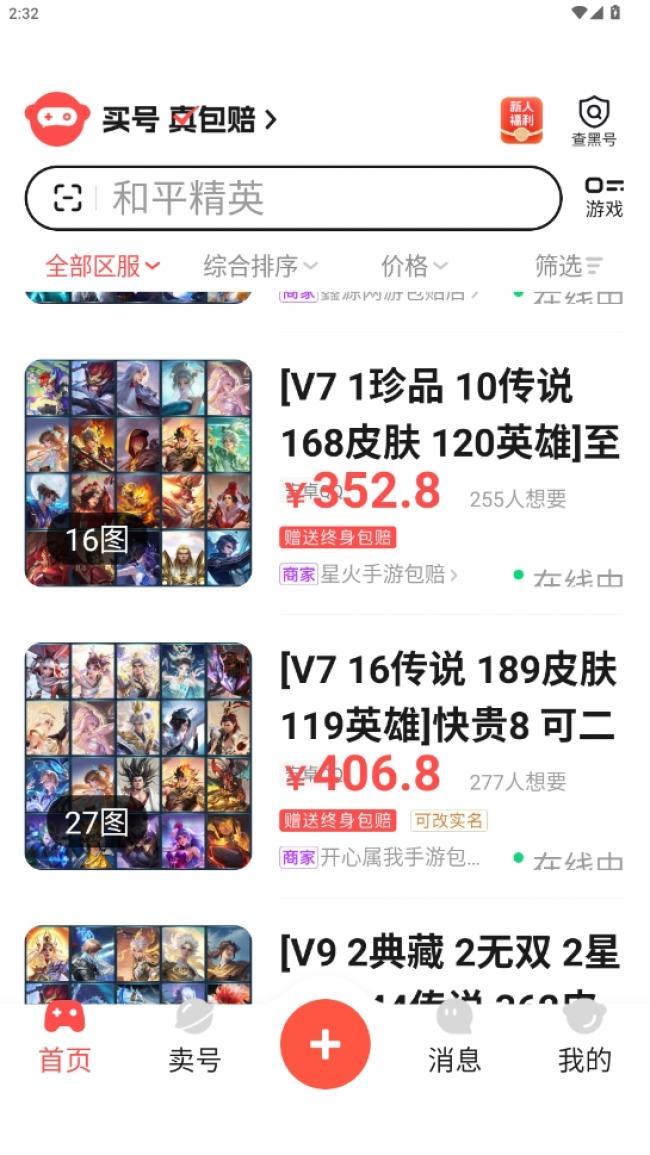This screenshot has height=1155, width=650.
Task: Expand the 综合排序 sorting dropdown
Action: point(260,266)
